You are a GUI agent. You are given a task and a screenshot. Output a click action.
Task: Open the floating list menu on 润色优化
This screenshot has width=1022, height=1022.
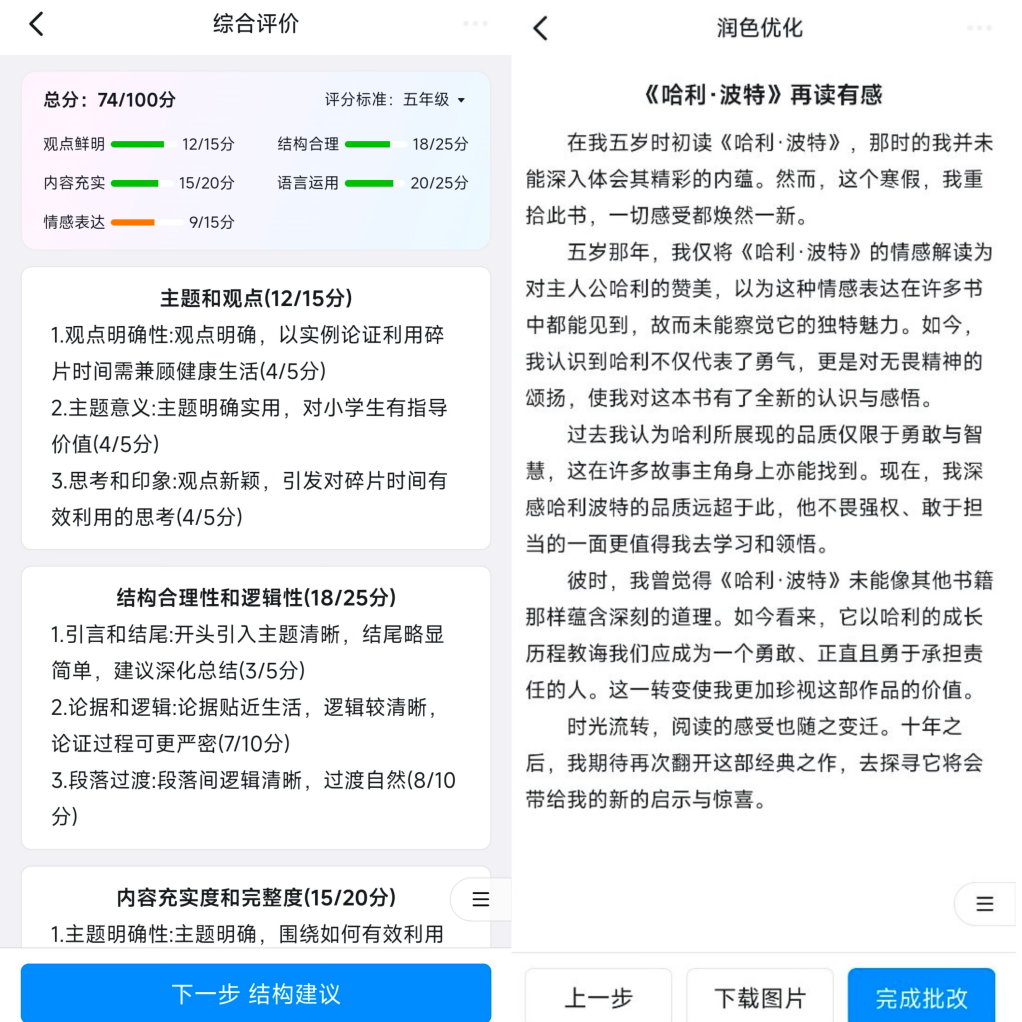point(985,904)
